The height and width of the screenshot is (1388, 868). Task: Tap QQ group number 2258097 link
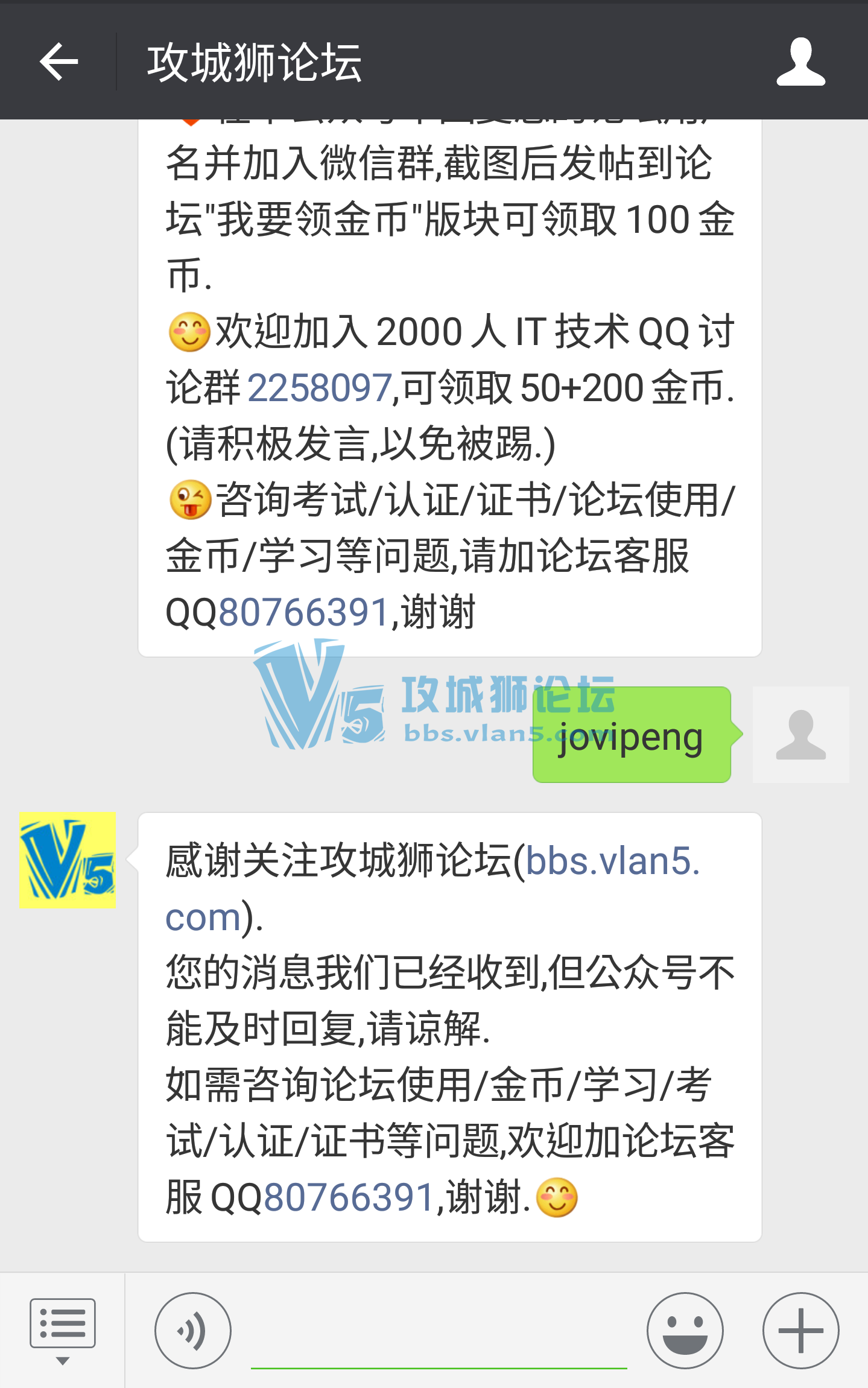point(320,388)
